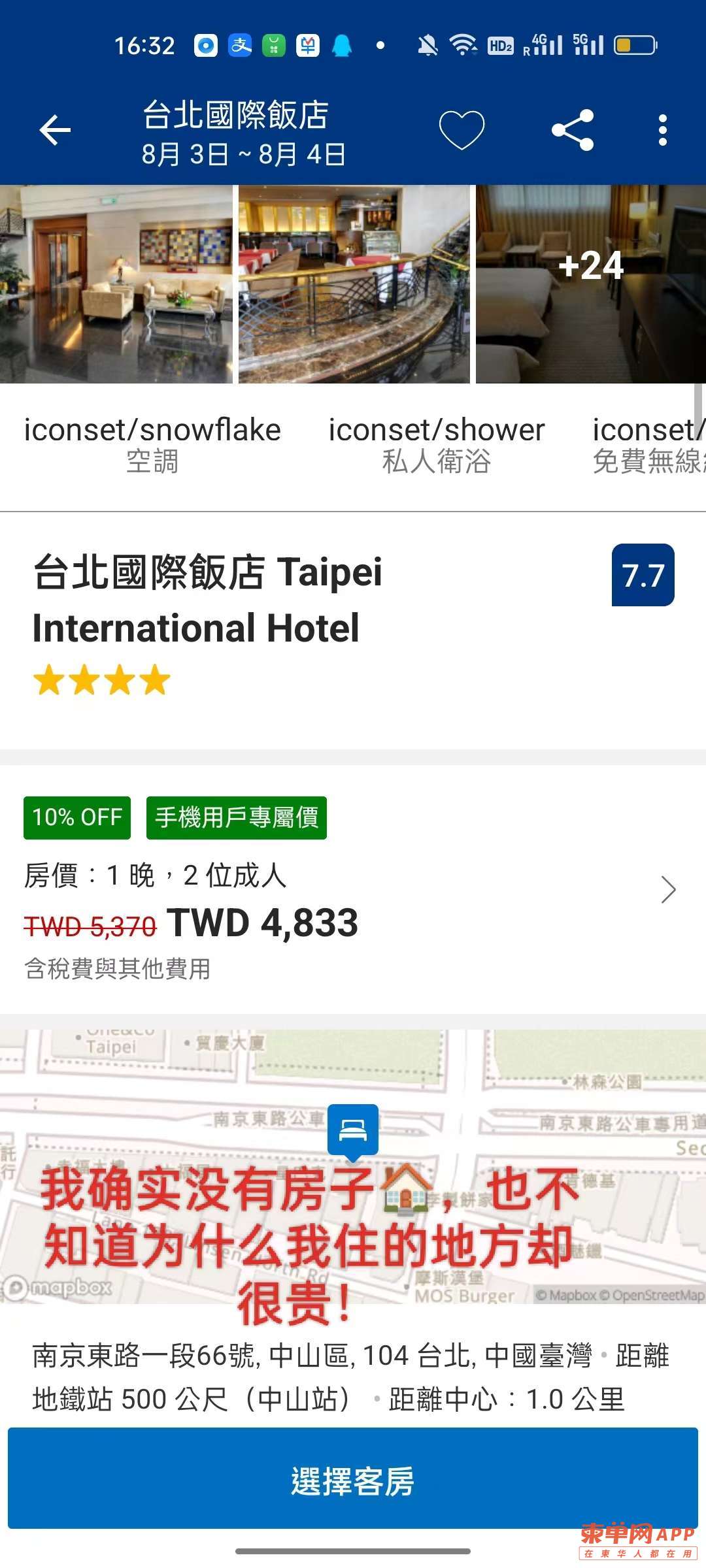The height and width of the screenshot is (1568, 706).
Task: Go back with the arrow icon
Action: (x=55, y=130)
